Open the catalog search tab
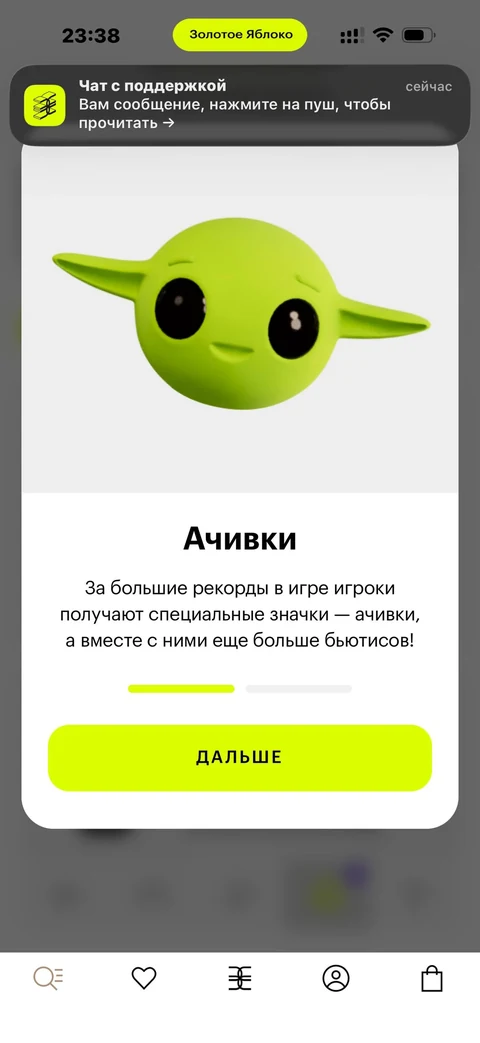The width and height of the screenshot is (480, 1043). (48, 978)
